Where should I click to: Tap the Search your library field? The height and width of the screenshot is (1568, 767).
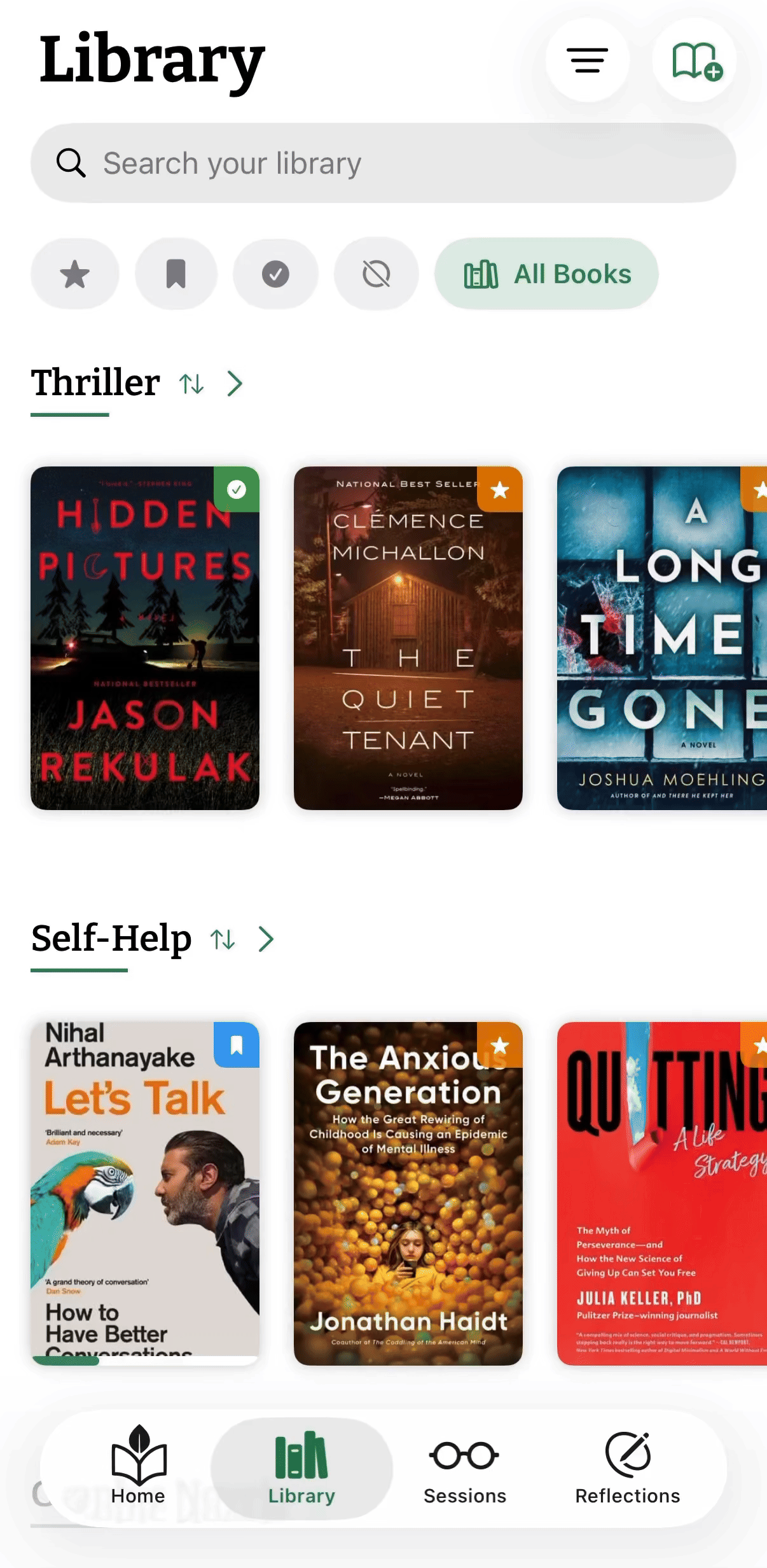tap(383, 164)
